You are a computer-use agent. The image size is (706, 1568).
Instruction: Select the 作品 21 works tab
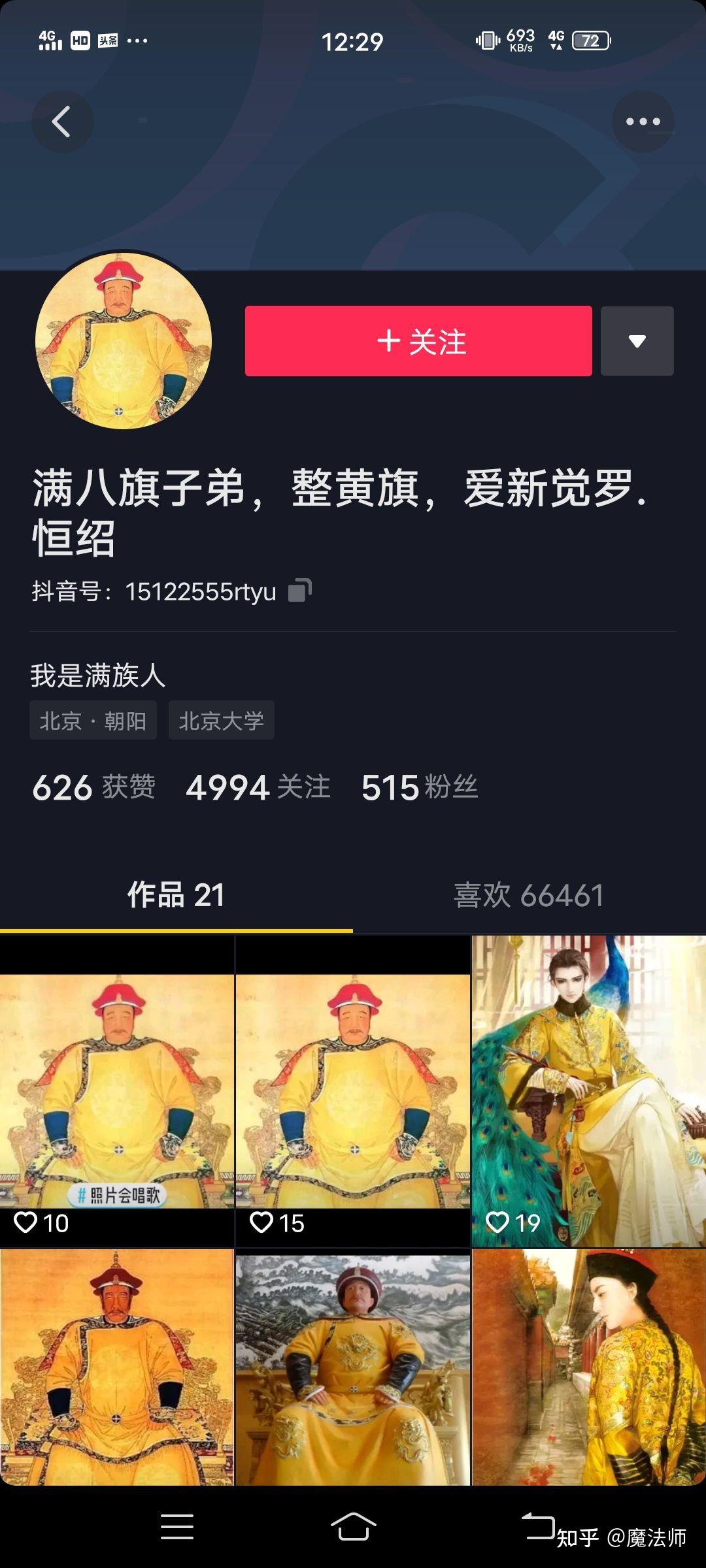[x=175, y=897]
